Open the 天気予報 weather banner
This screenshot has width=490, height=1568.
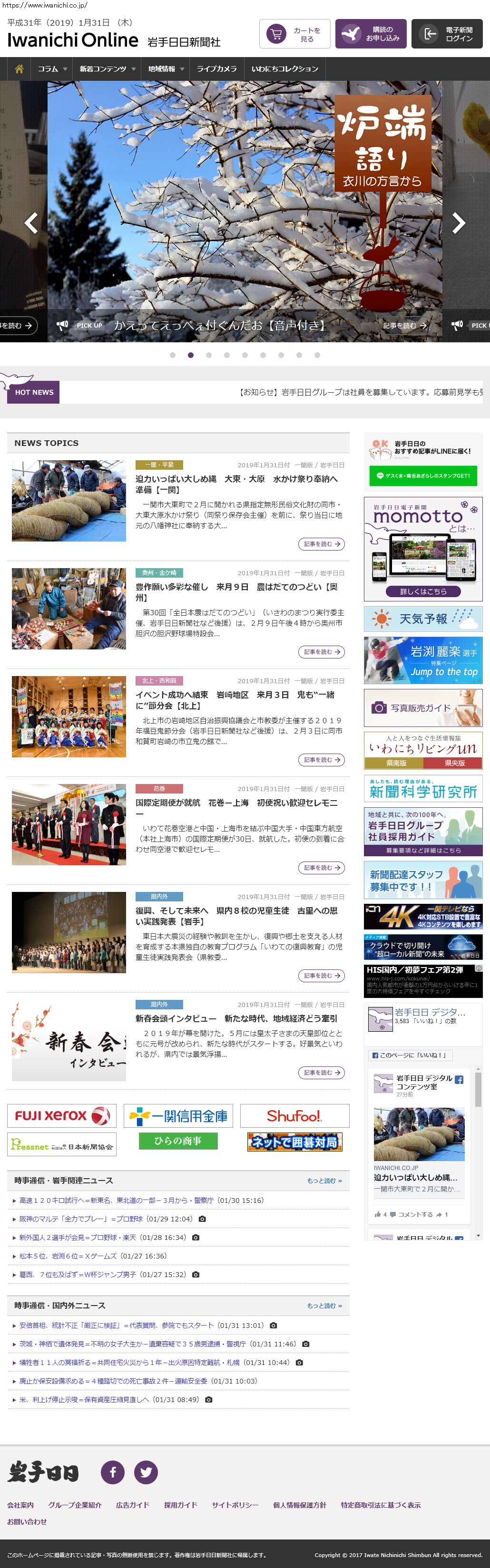tap(423, 619)
